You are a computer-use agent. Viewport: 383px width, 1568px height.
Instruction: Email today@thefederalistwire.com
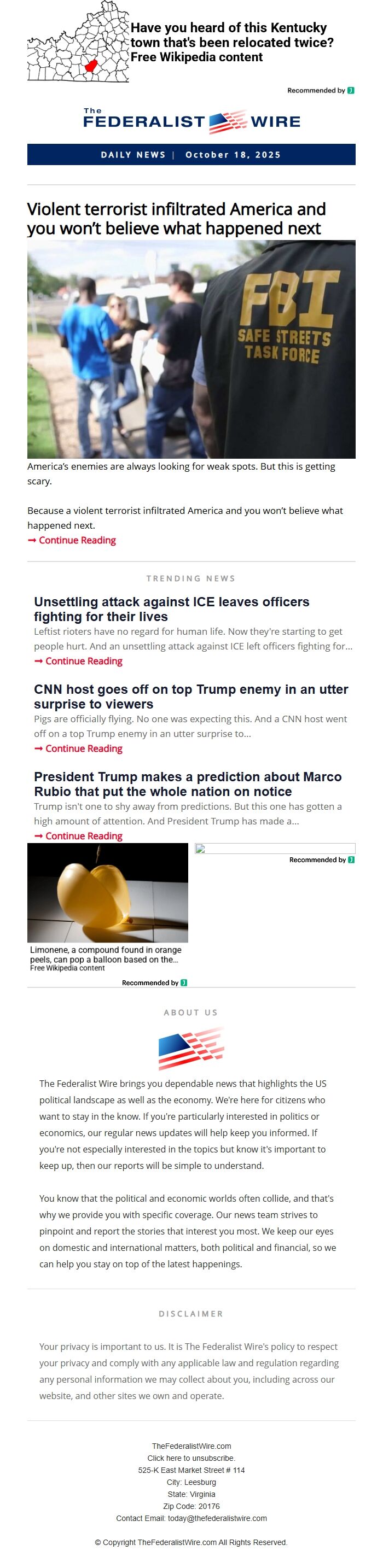[x=217, y=1518]
